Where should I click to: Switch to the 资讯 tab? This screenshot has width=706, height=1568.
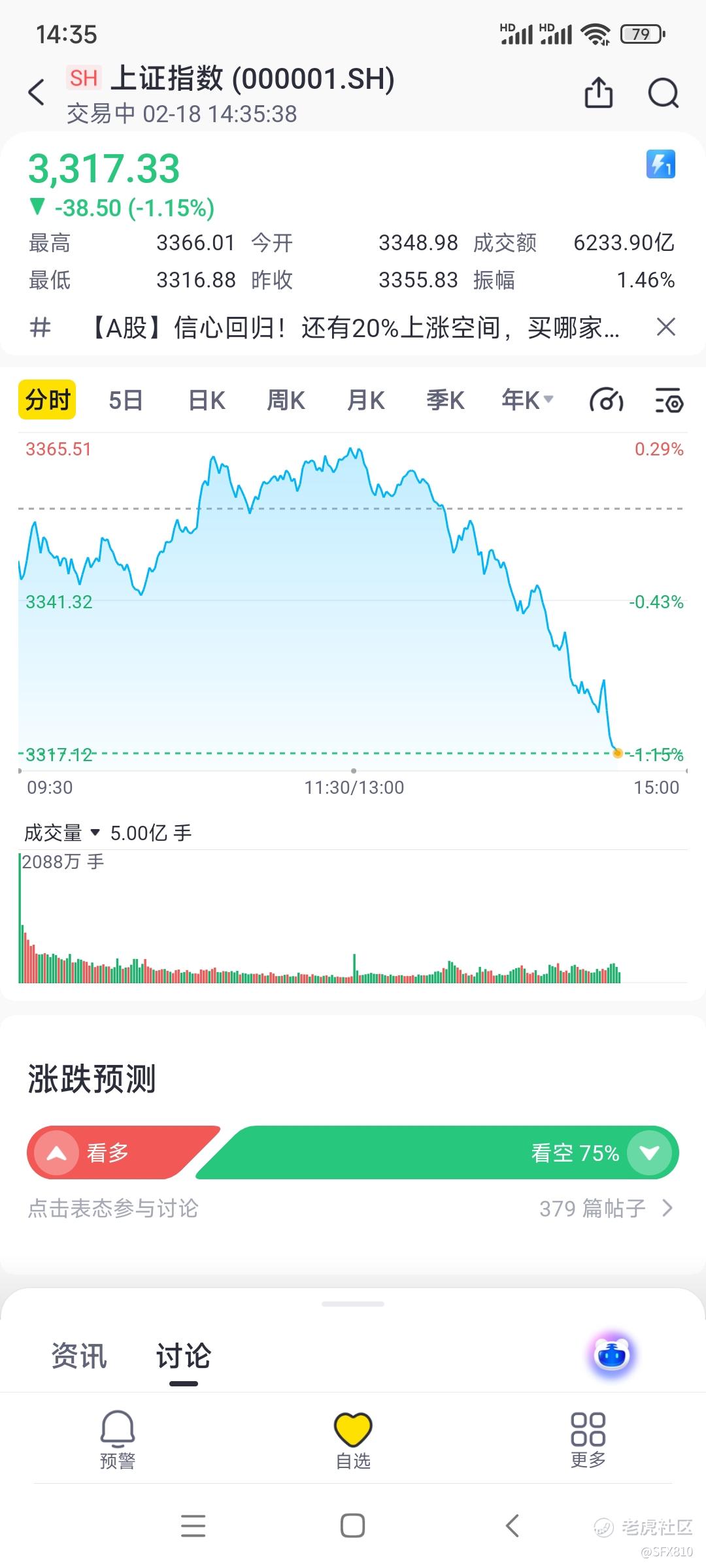pyautogui.click(x=79, y=1356)
